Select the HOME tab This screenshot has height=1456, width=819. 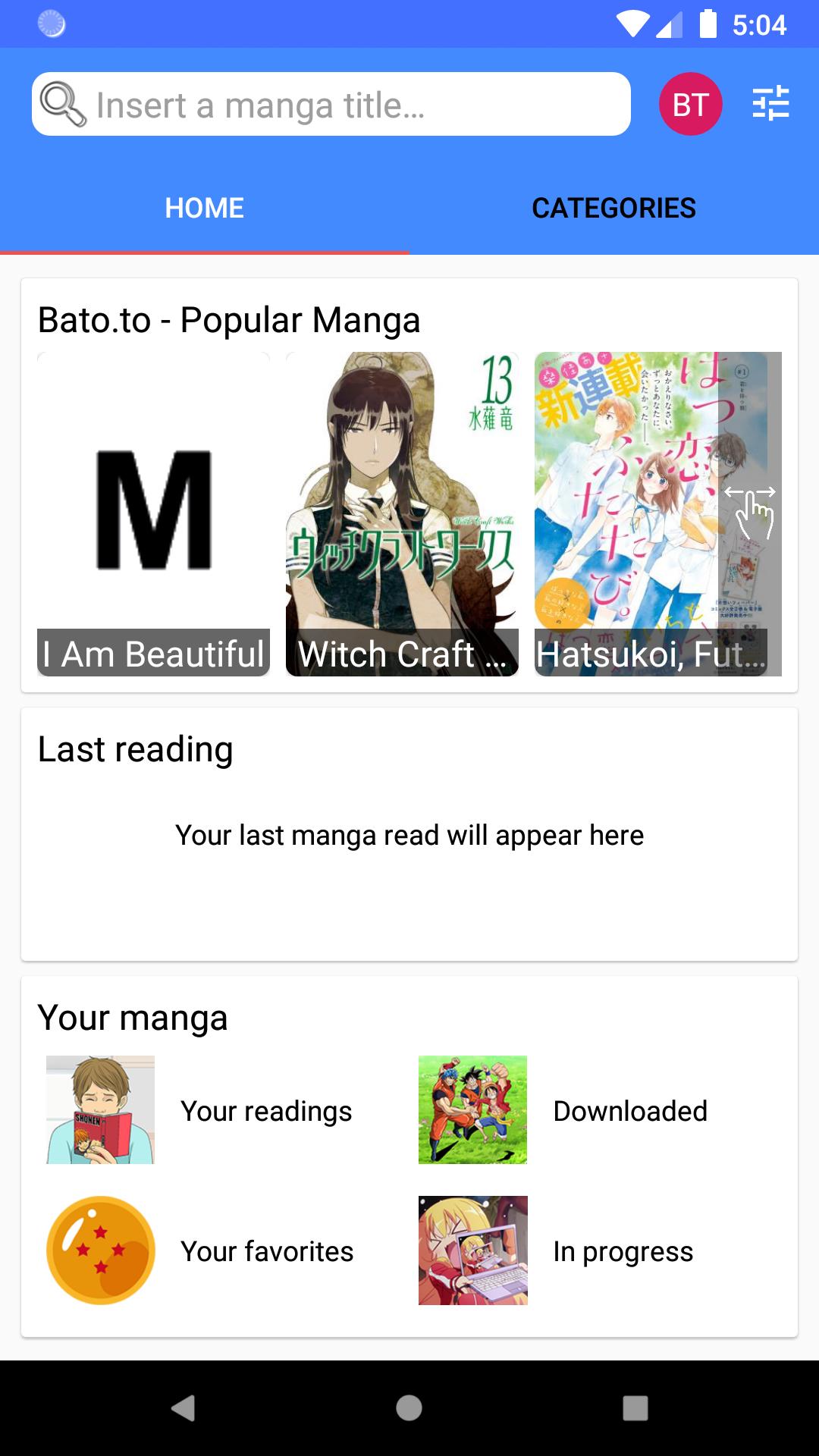point(203,207)
